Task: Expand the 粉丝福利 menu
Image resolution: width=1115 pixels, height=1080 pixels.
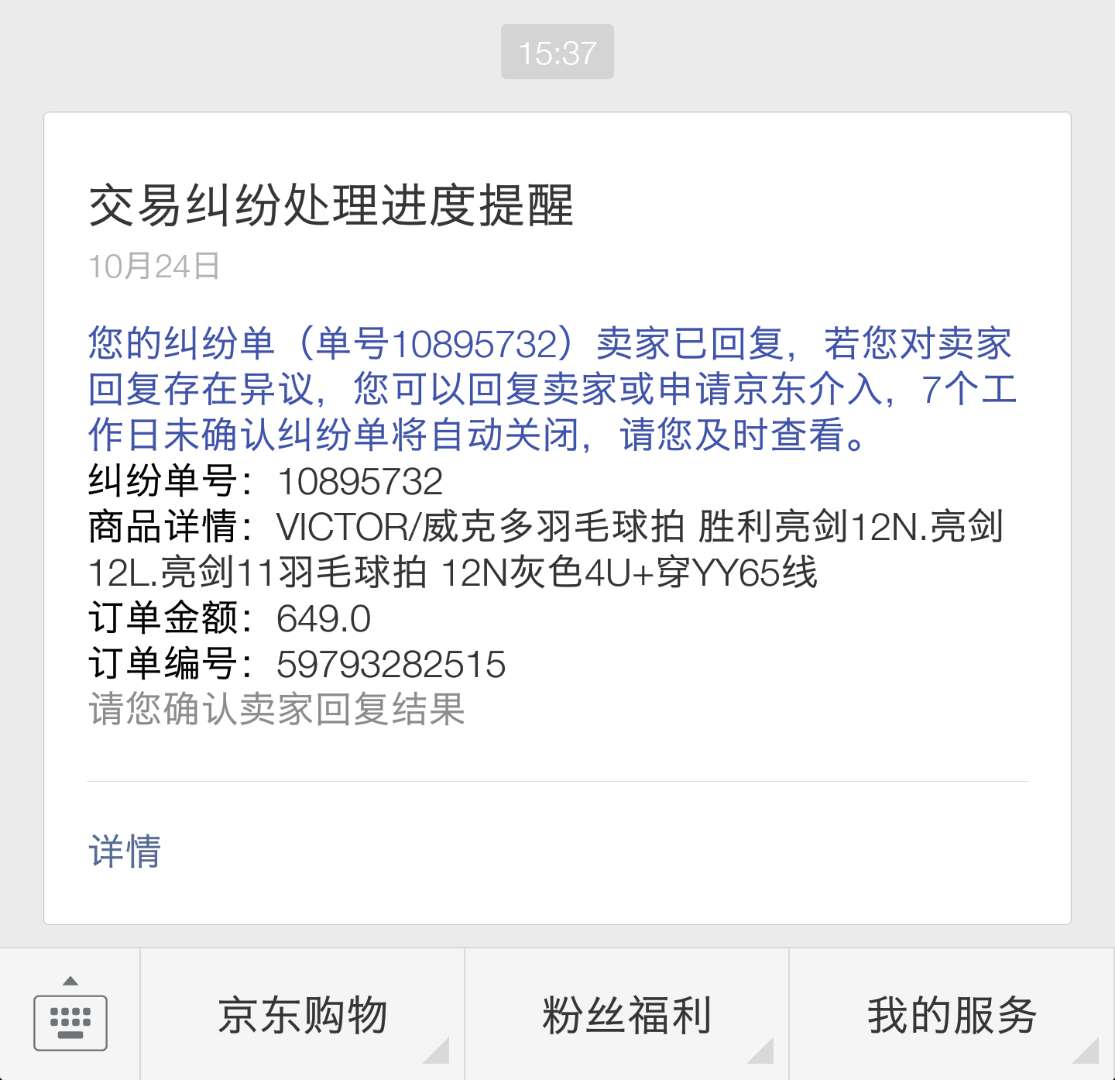Action: pos(627,1016)
